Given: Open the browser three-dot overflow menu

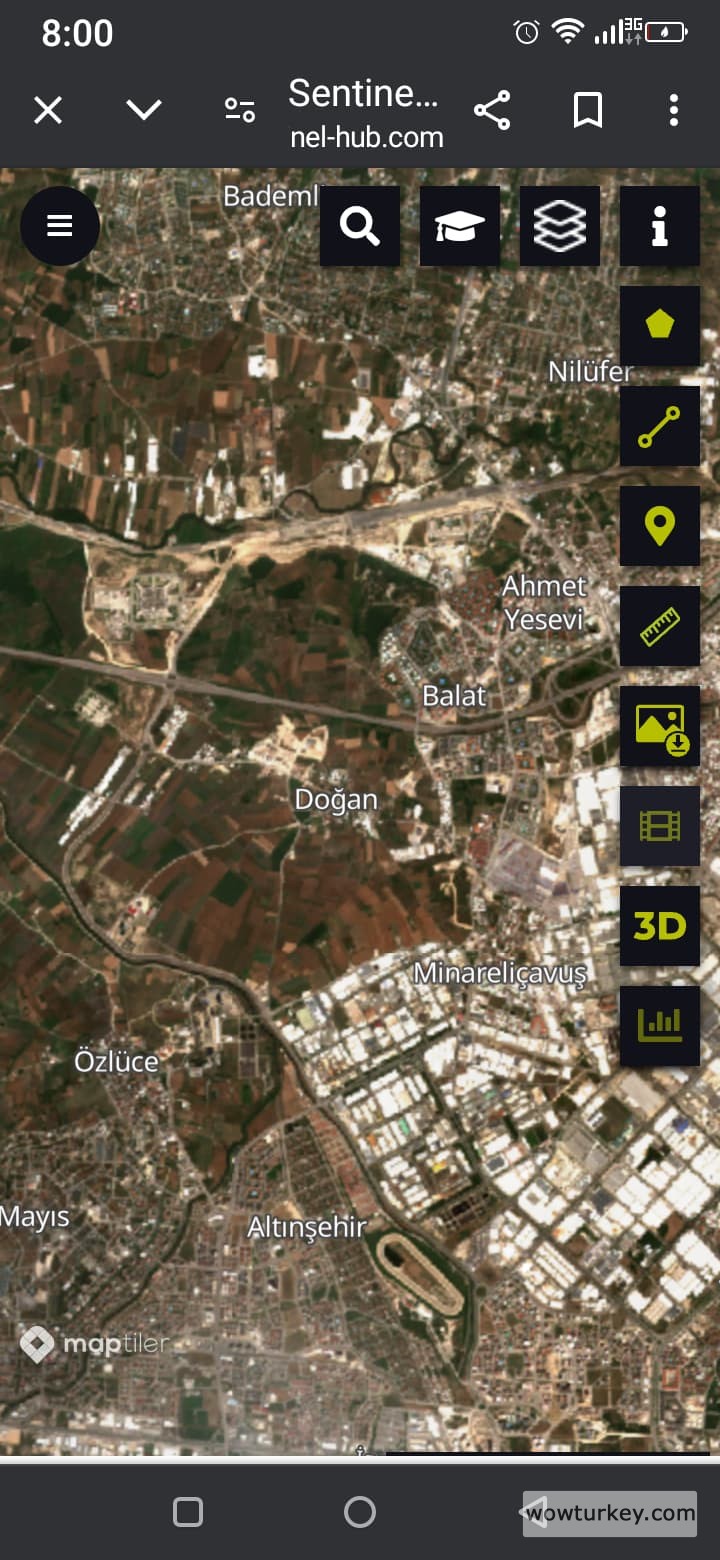Looking at the screenshot, I should [673, 110].
